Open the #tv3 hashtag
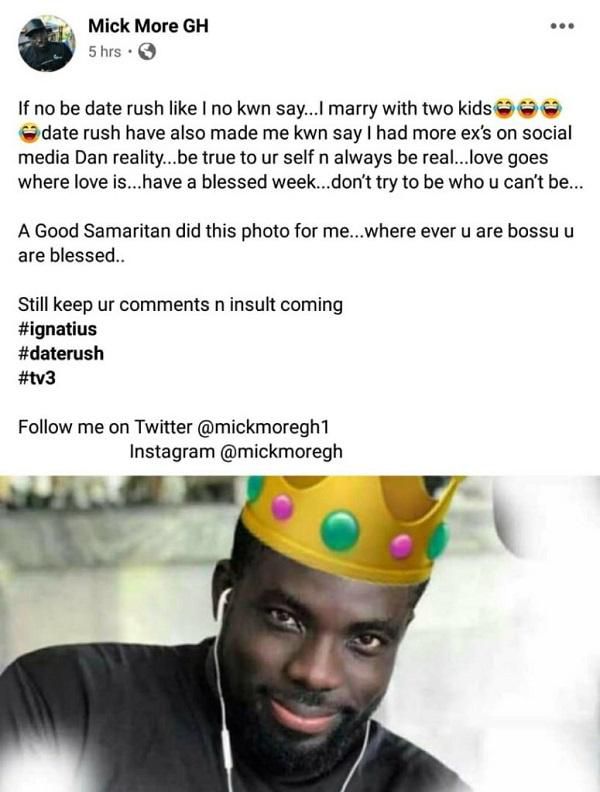Image resolution: width=600 pixels, height=792 pixels. [x=38, y=377]
